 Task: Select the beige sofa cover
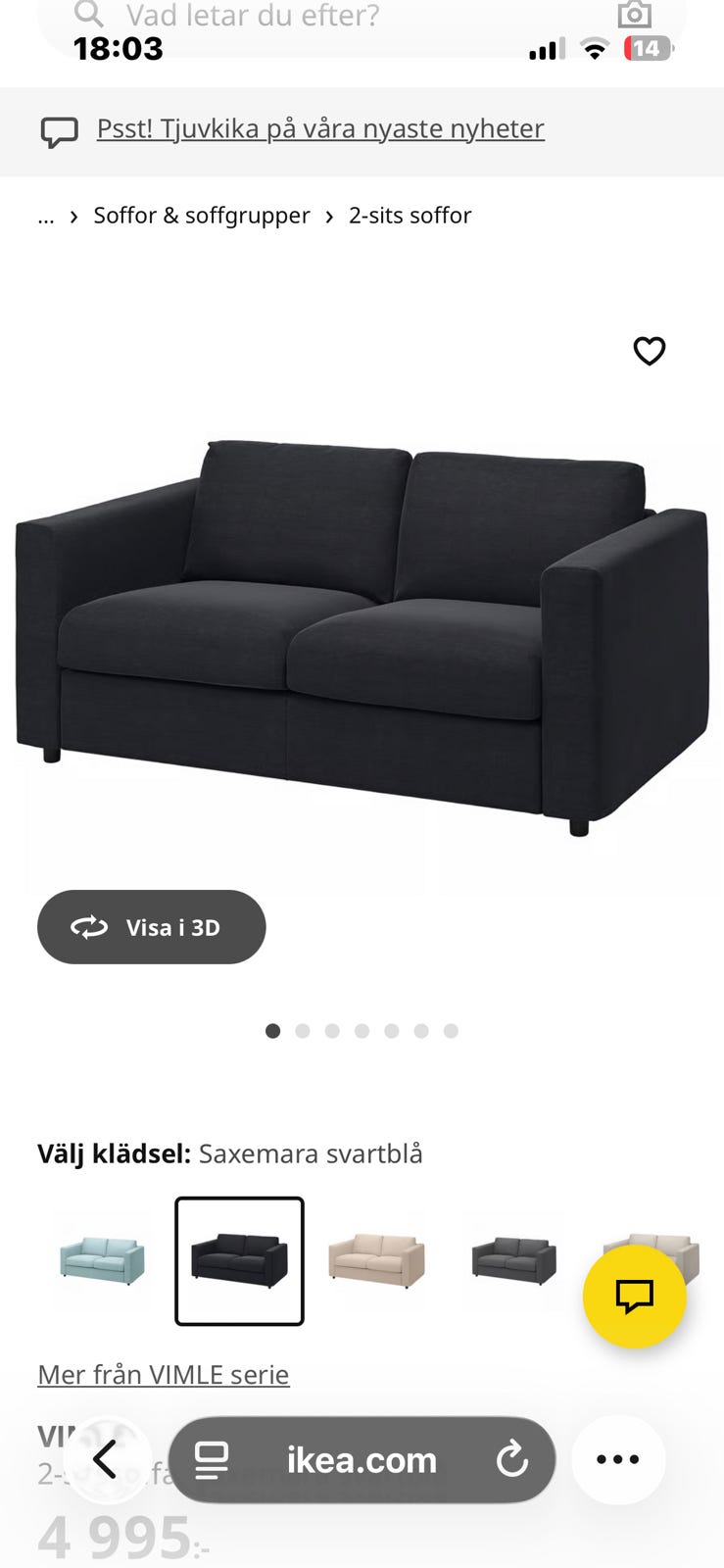coord(376,1260)
